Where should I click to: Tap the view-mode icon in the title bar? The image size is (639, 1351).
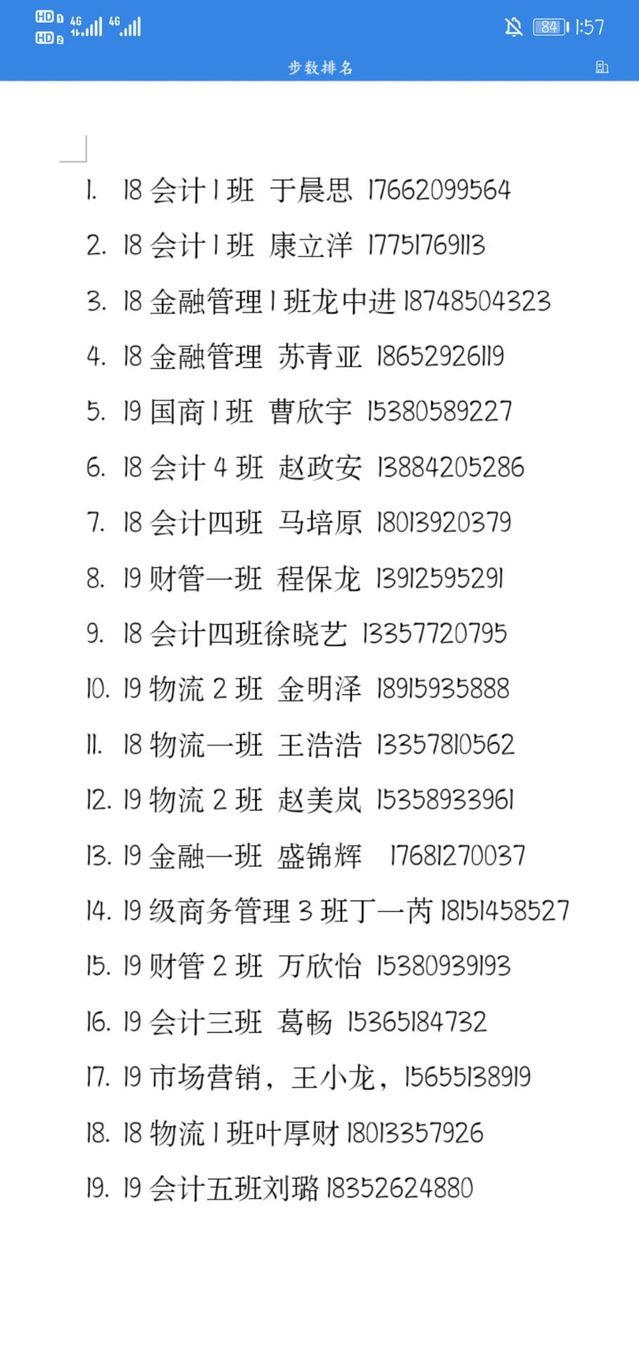tap(601, 67)
